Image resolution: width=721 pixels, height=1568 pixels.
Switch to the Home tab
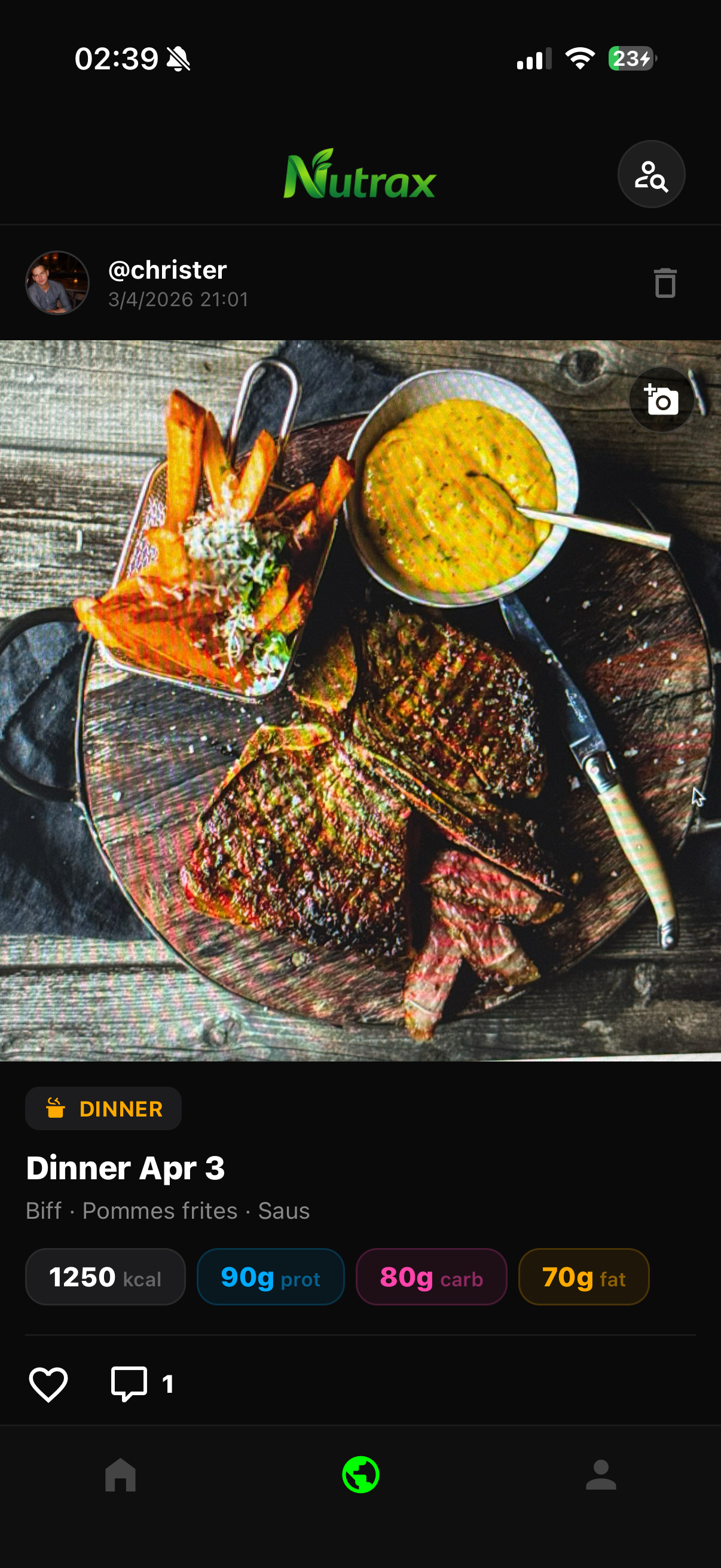tap(121, 1474)
